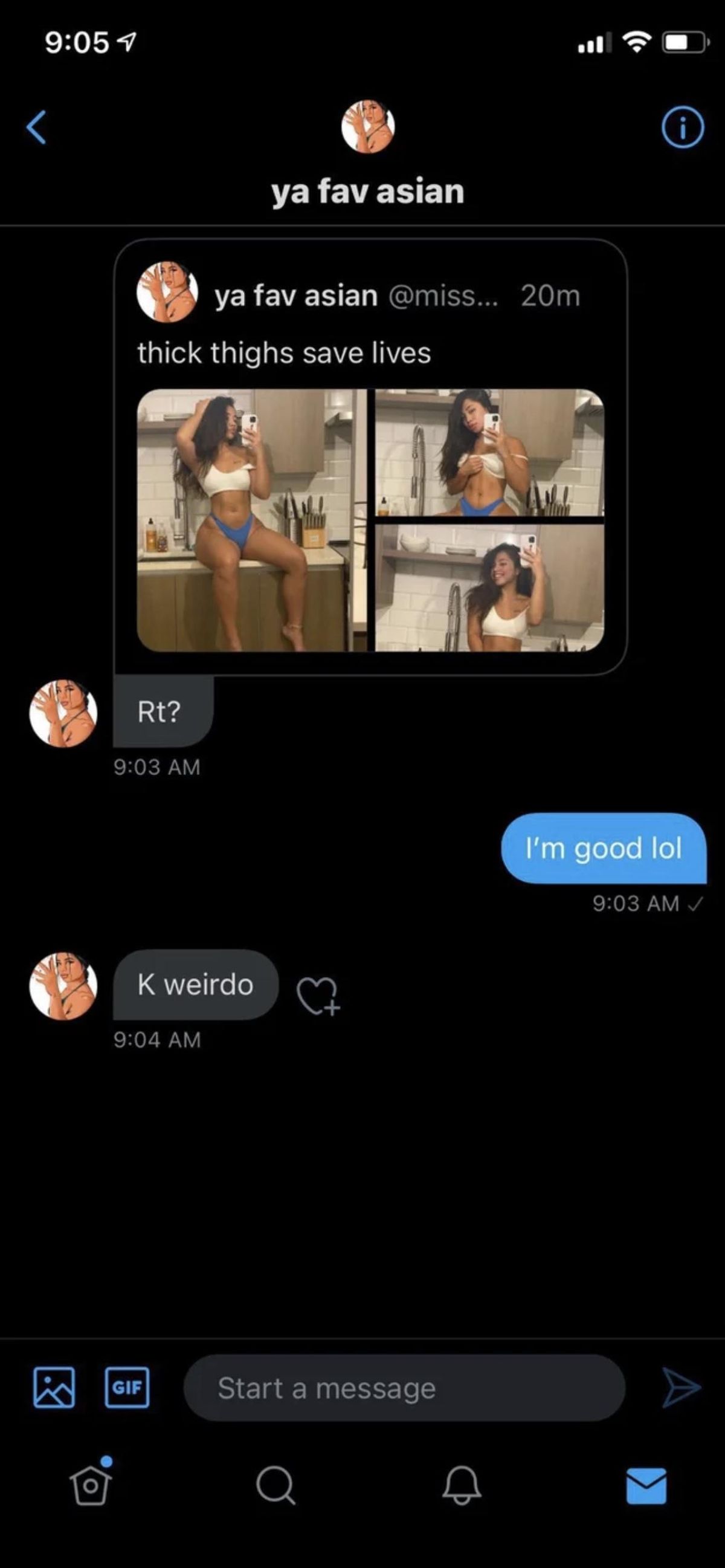Open the Messages envelope tab
Screen dimensions: 725x1568
click(x=646, y=1485)
